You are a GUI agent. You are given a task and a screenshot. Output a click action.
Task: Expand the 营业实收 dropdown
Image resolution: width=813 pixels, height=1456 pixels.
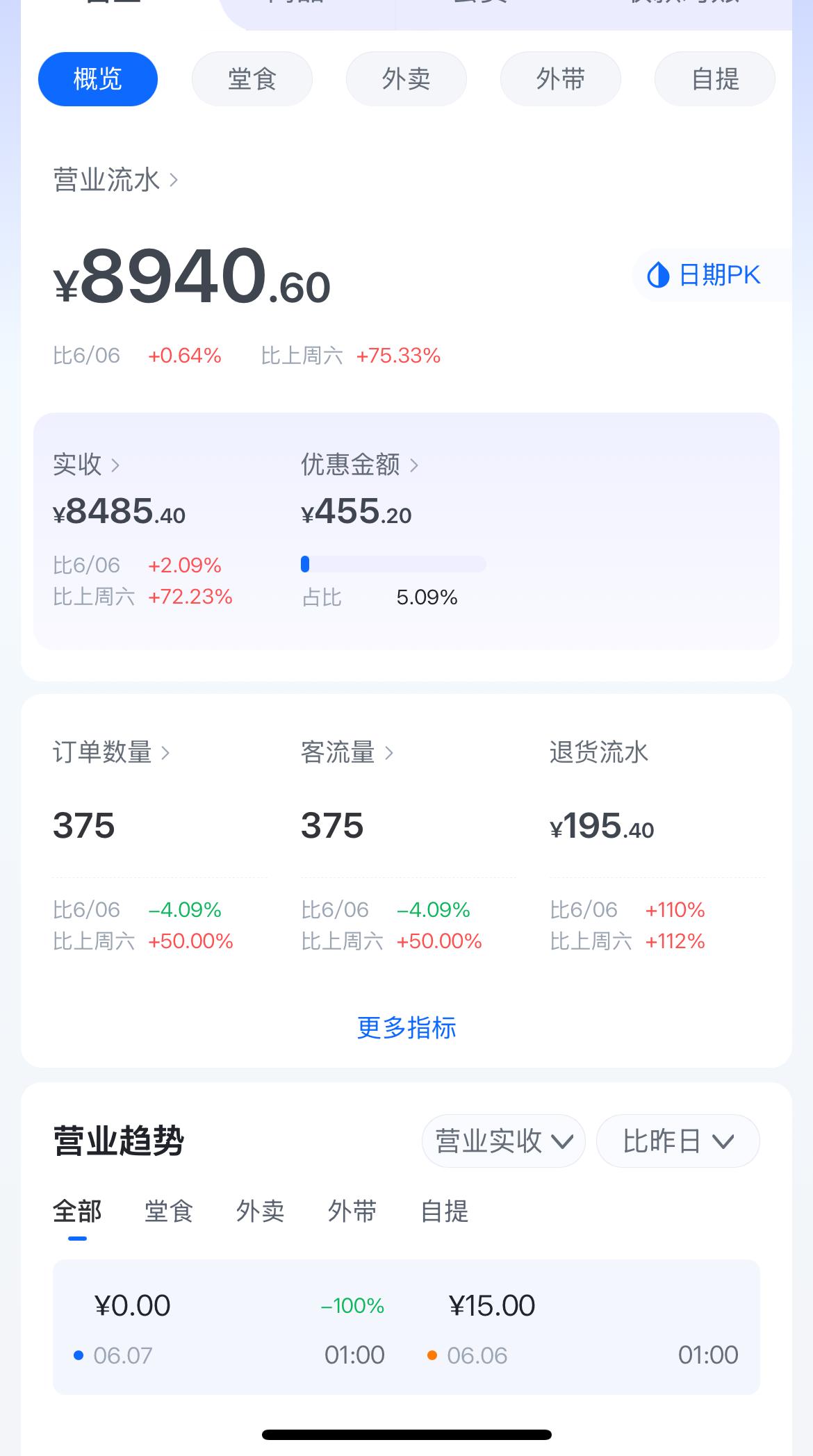pyautogui.click(x=504, y=1141)
